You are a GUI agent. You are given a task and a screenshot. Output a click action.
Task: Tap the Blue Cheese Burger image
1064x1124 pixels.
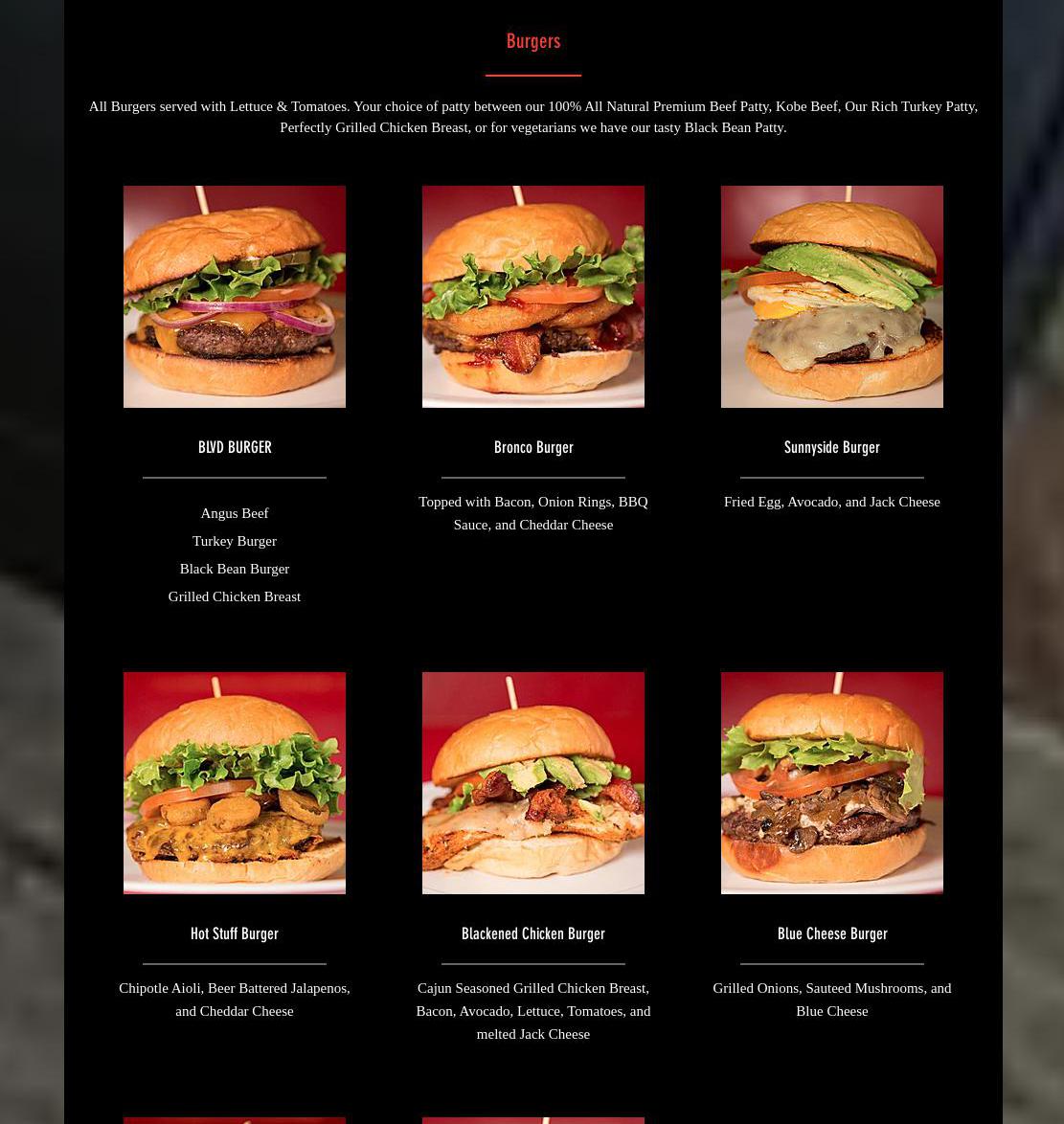[832, 783]
